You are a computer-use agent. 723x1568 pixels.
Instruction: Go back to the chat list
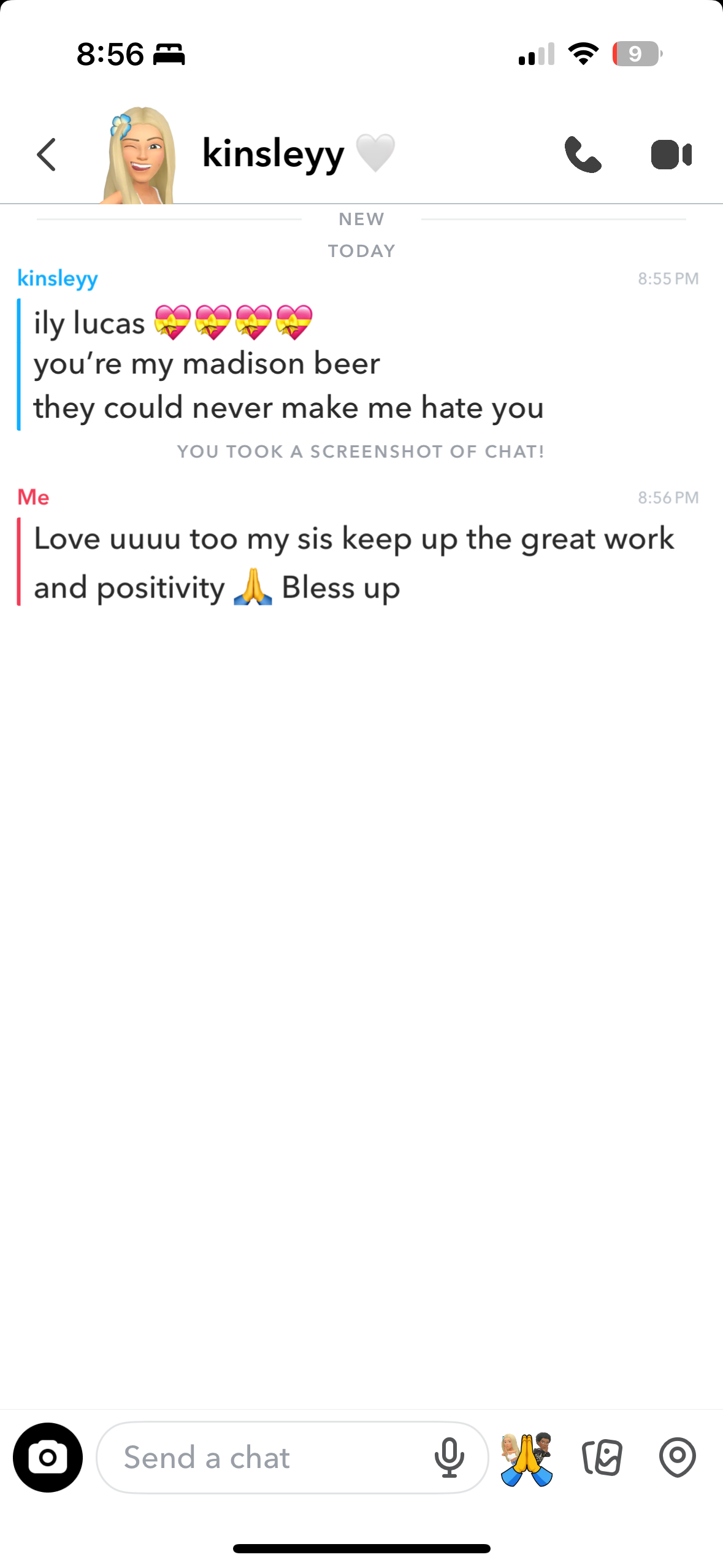47,154
